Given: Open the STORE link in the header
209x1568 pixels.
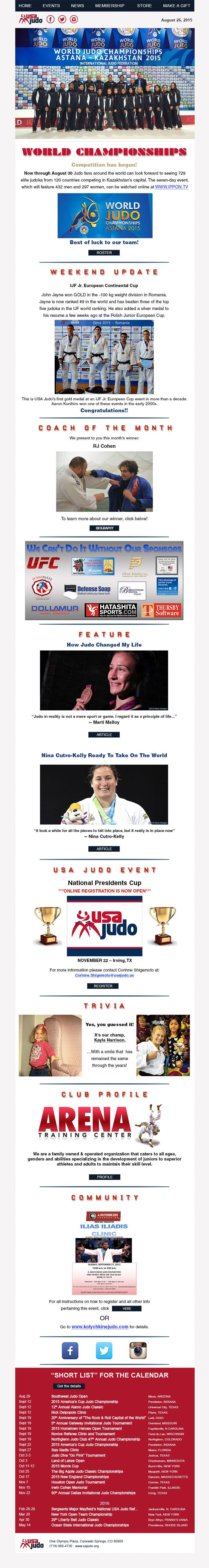Looking at the screenshot, I should click(145, 5).
